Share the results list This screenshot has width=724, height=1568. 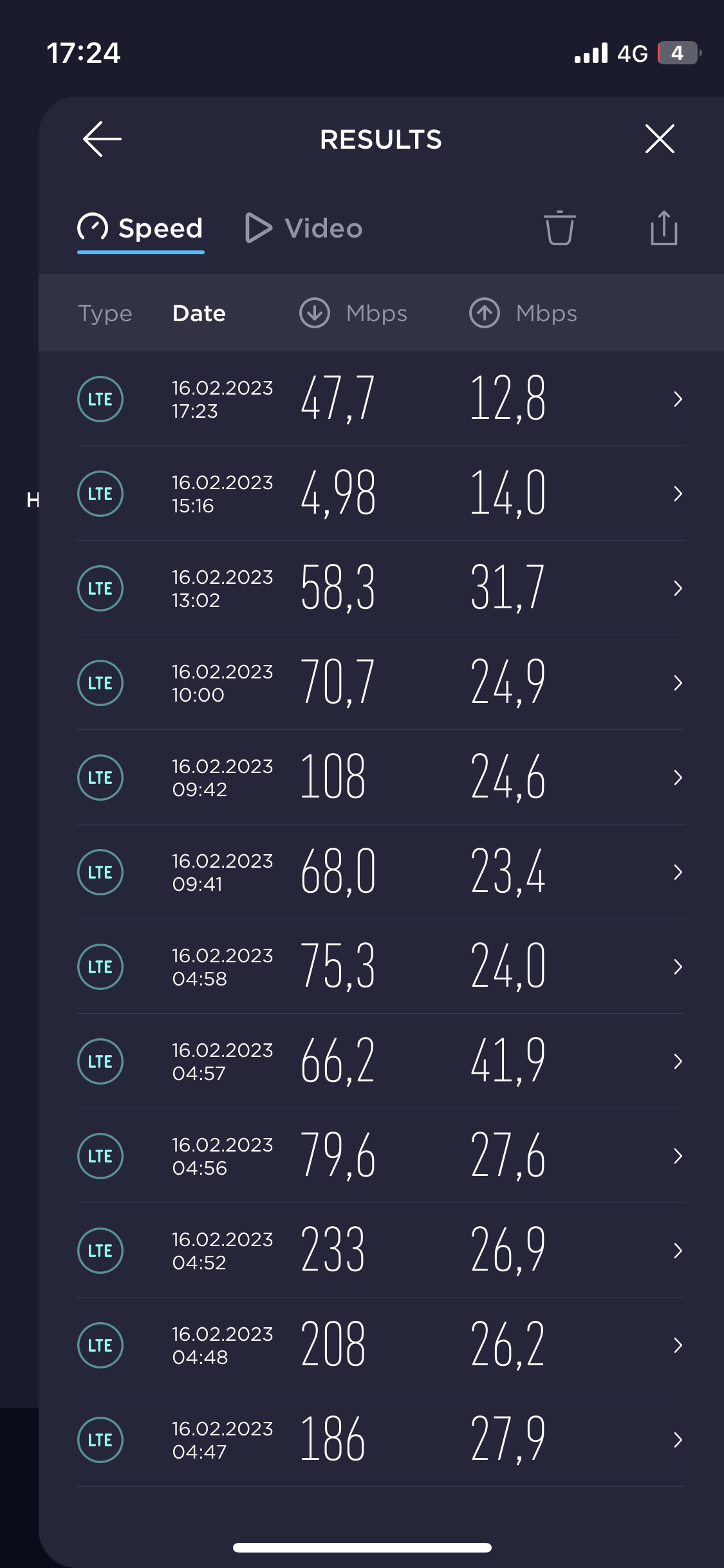coord(664,228)
